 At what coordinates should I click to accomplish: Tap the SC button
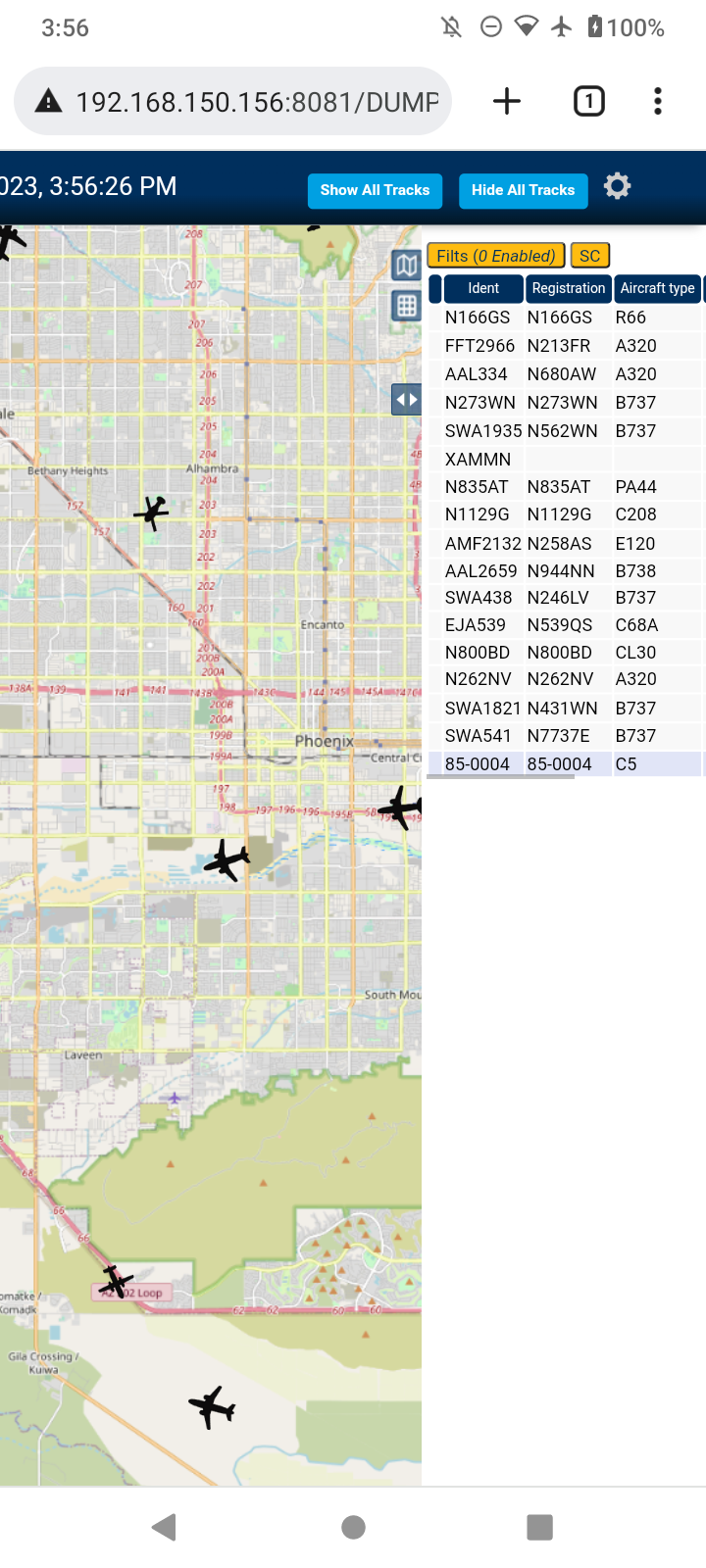tap(589, 256)
